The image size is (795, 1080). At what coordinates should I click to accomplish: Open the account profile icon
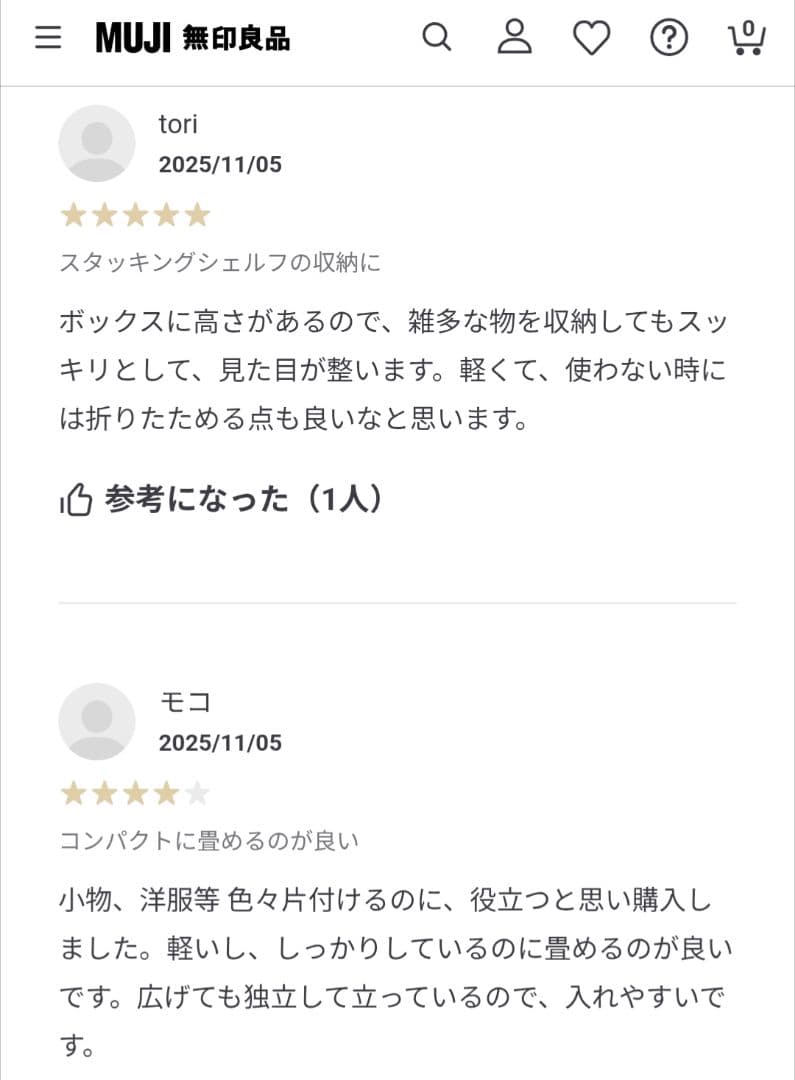(513, 37)
